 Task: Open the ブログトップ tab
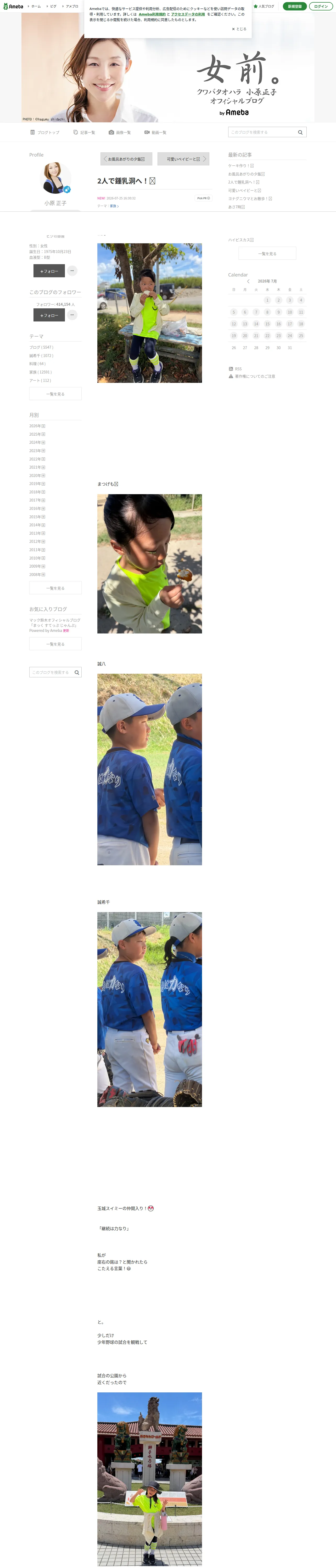(x=45, y=132)
